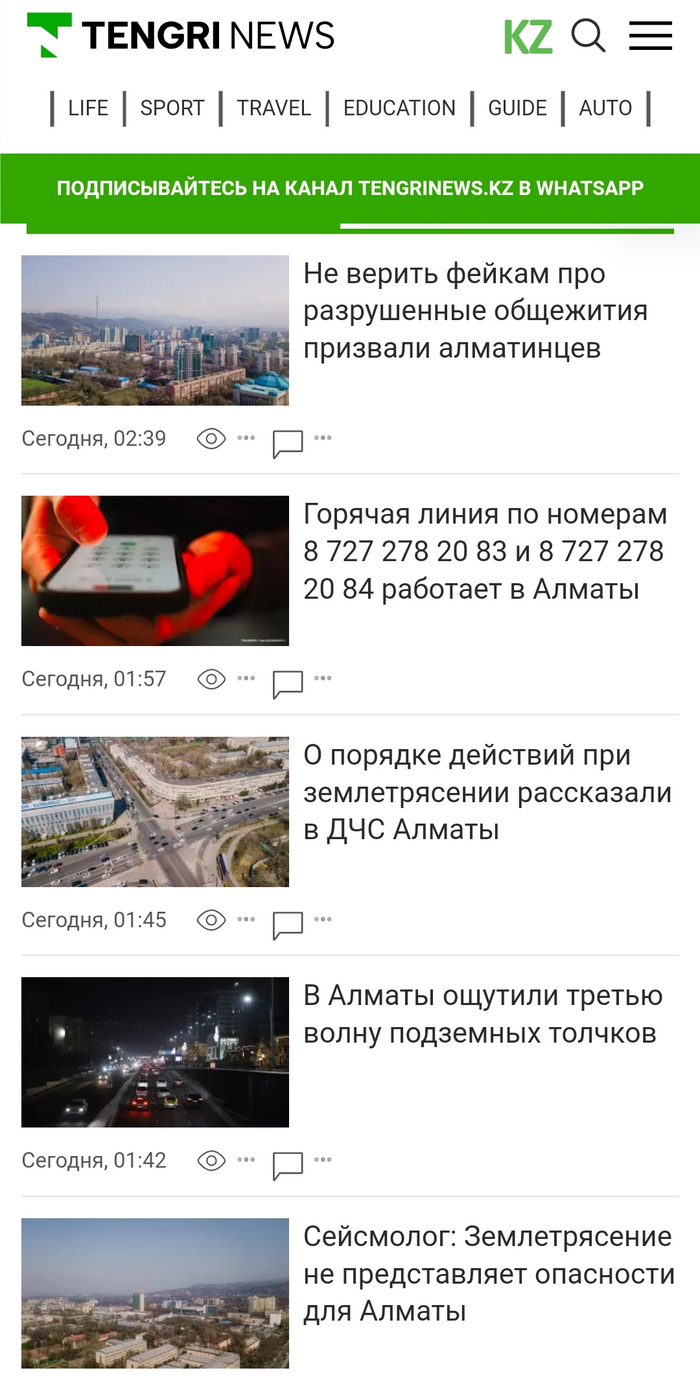This screenshot has width=700, height=1388.
Task: Switch to the SPORT section
Action: click(x=172, y=108)
